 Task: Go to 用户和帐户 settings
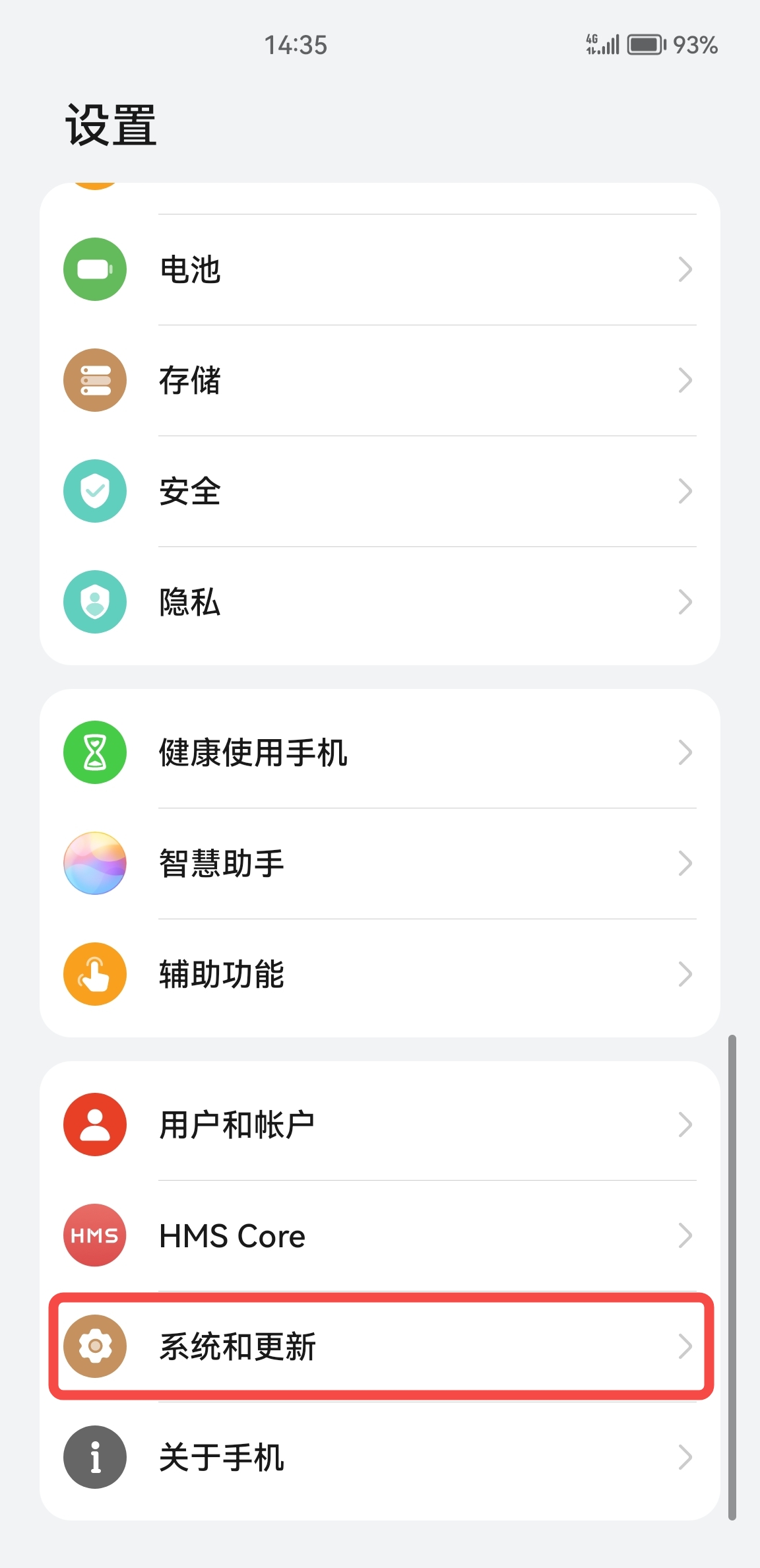coord(380,1125)
